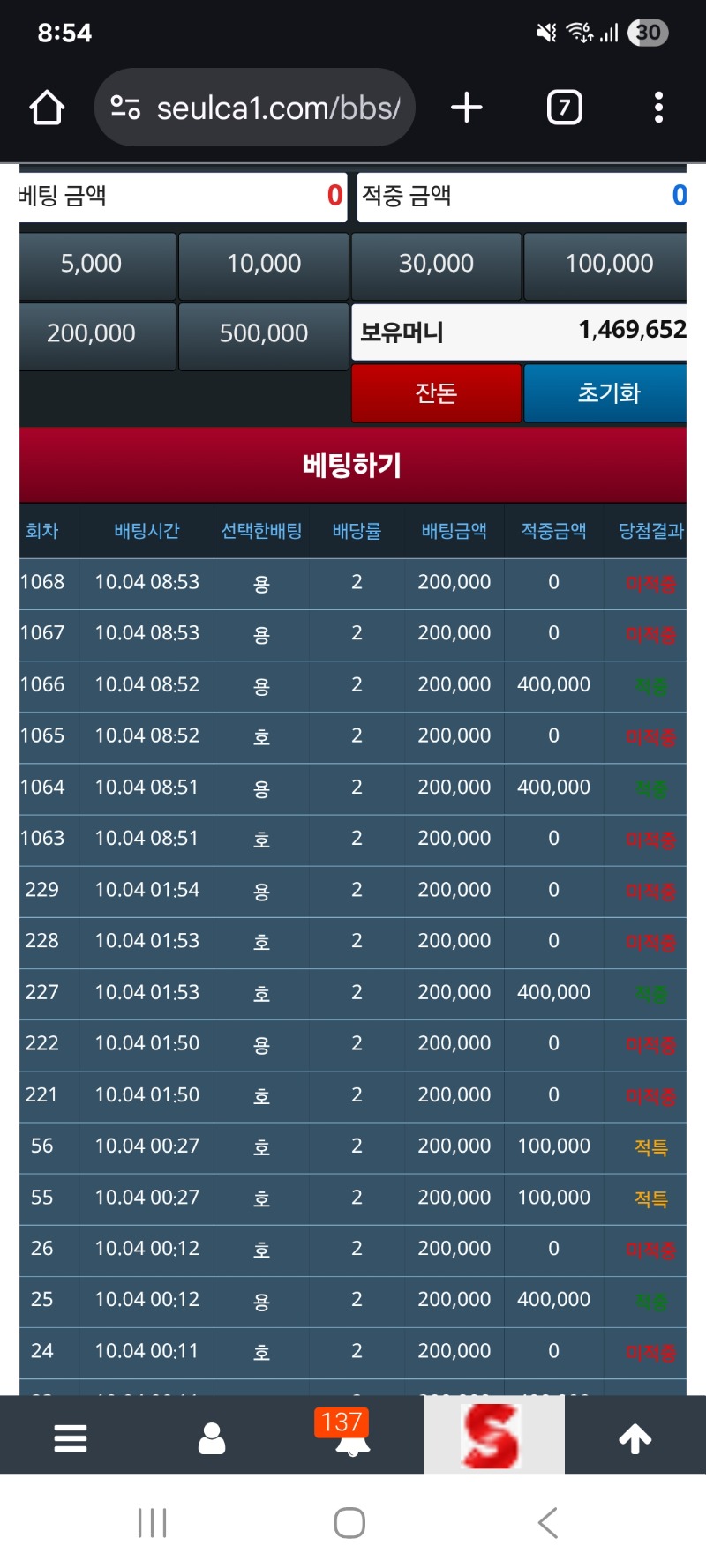Viewport: 706px width, 1568px height.
Task: Open the profile icon in bottom bar
Action: pos(212,1437)
